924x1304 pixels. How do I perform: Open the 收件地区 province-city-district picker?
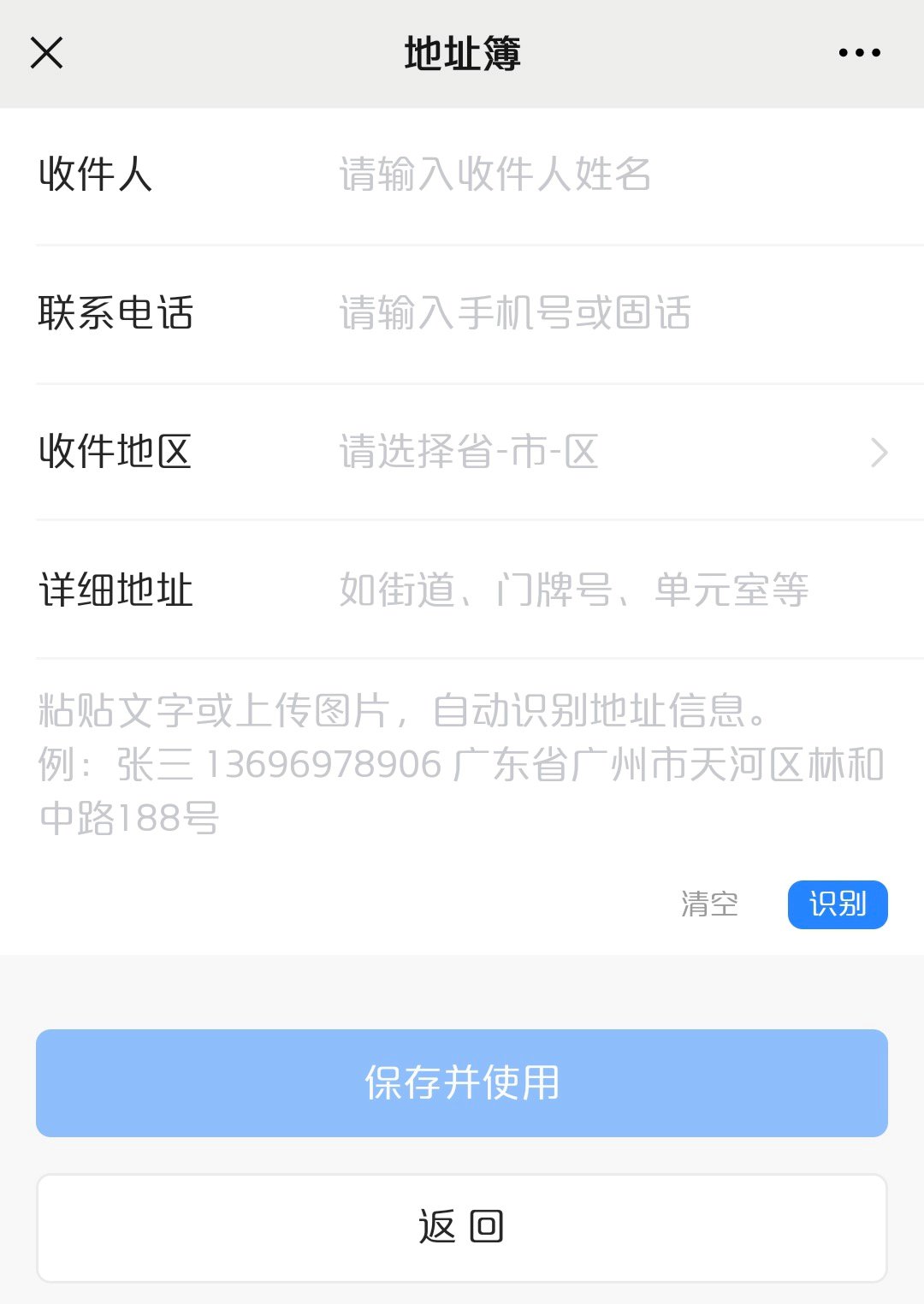pyautogui.click(x=599, y=452)
